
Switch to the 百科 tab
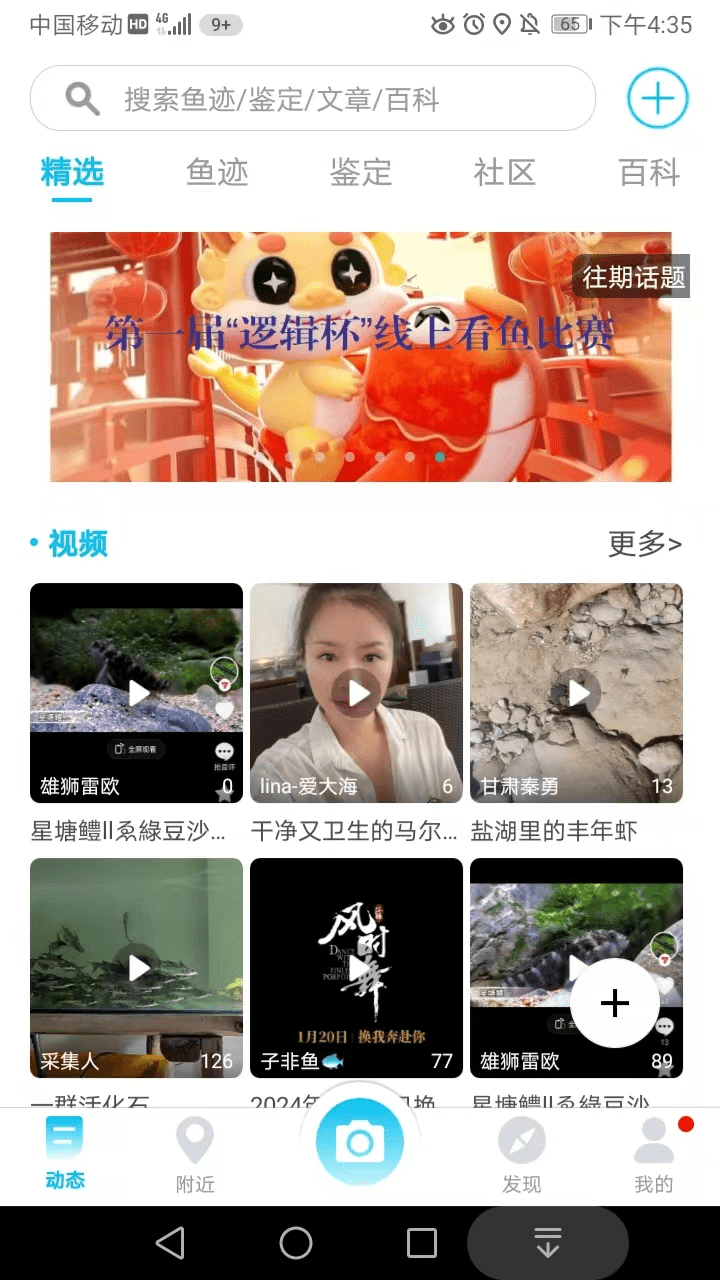649,172
